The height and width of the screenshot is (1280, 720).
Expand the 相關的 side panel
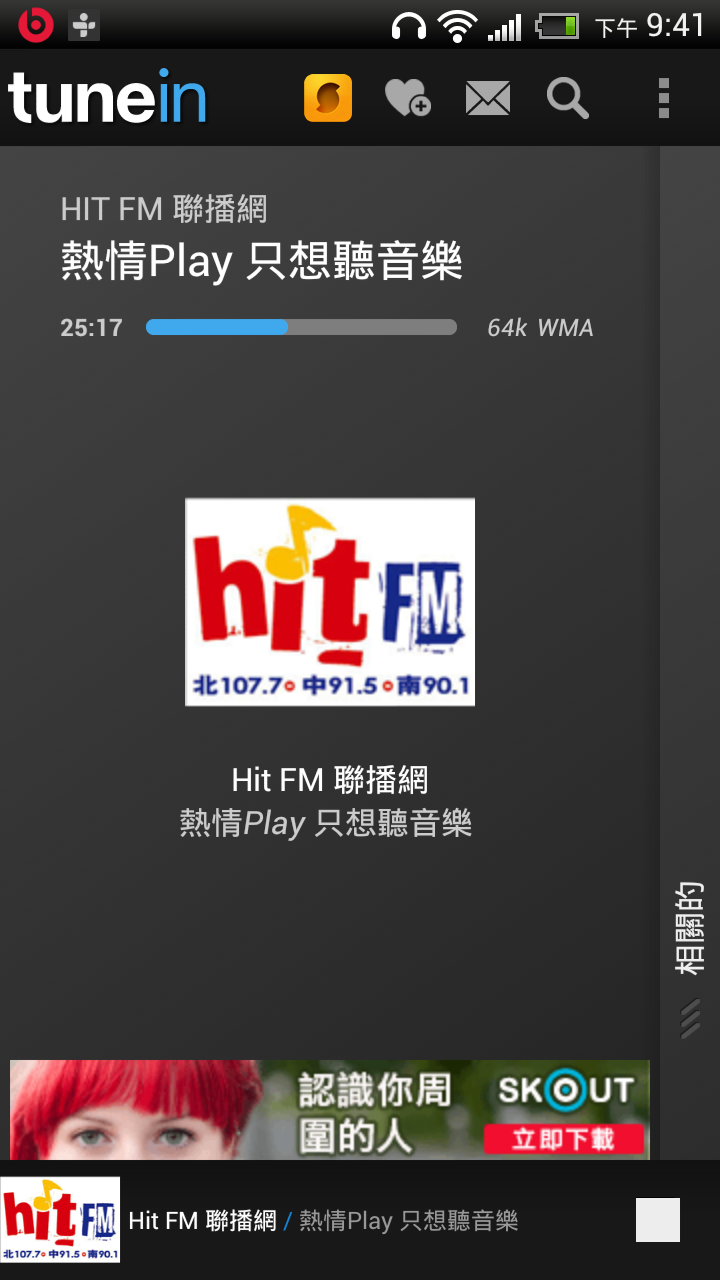click(689, 927)
